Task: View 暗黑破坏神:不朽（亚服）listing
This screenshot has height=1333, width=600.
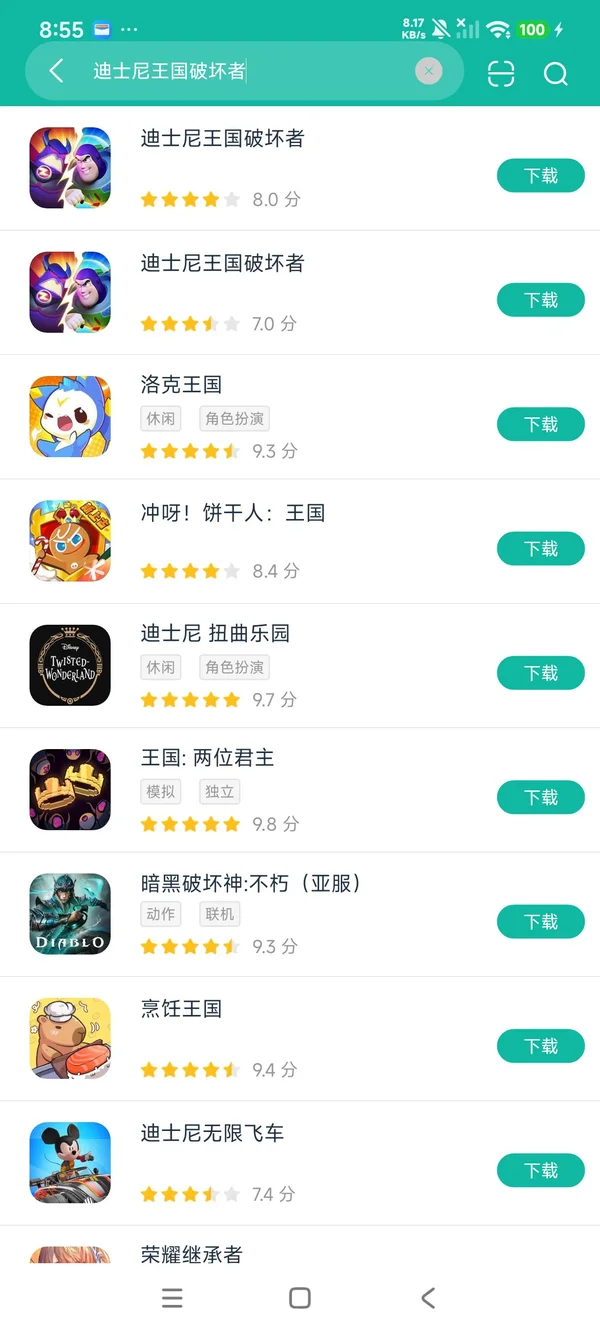Action: pyautogui.click(x=250, y=884)
